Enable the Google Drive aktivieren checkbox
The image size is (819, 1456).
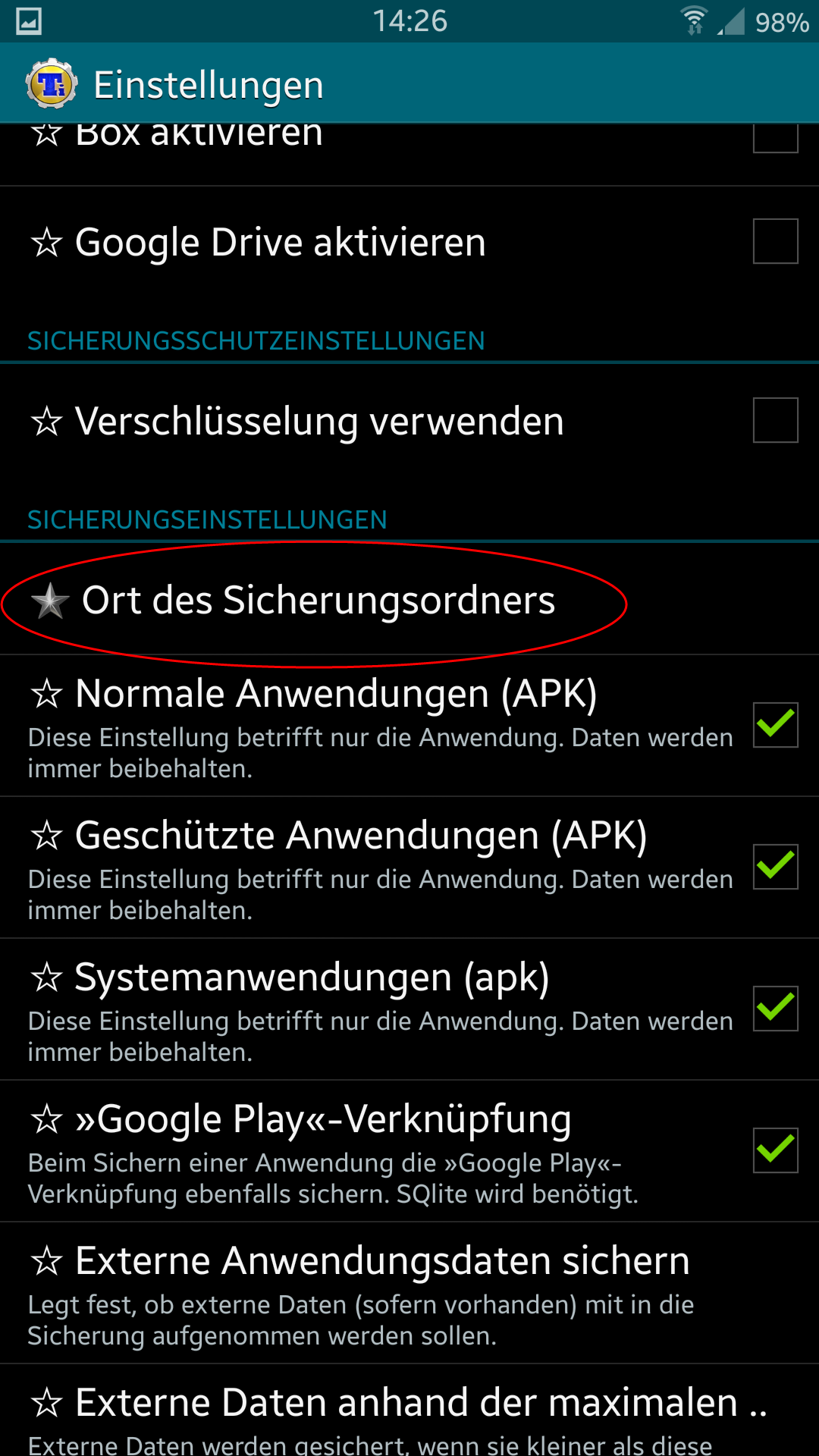(x=775, y=241)
